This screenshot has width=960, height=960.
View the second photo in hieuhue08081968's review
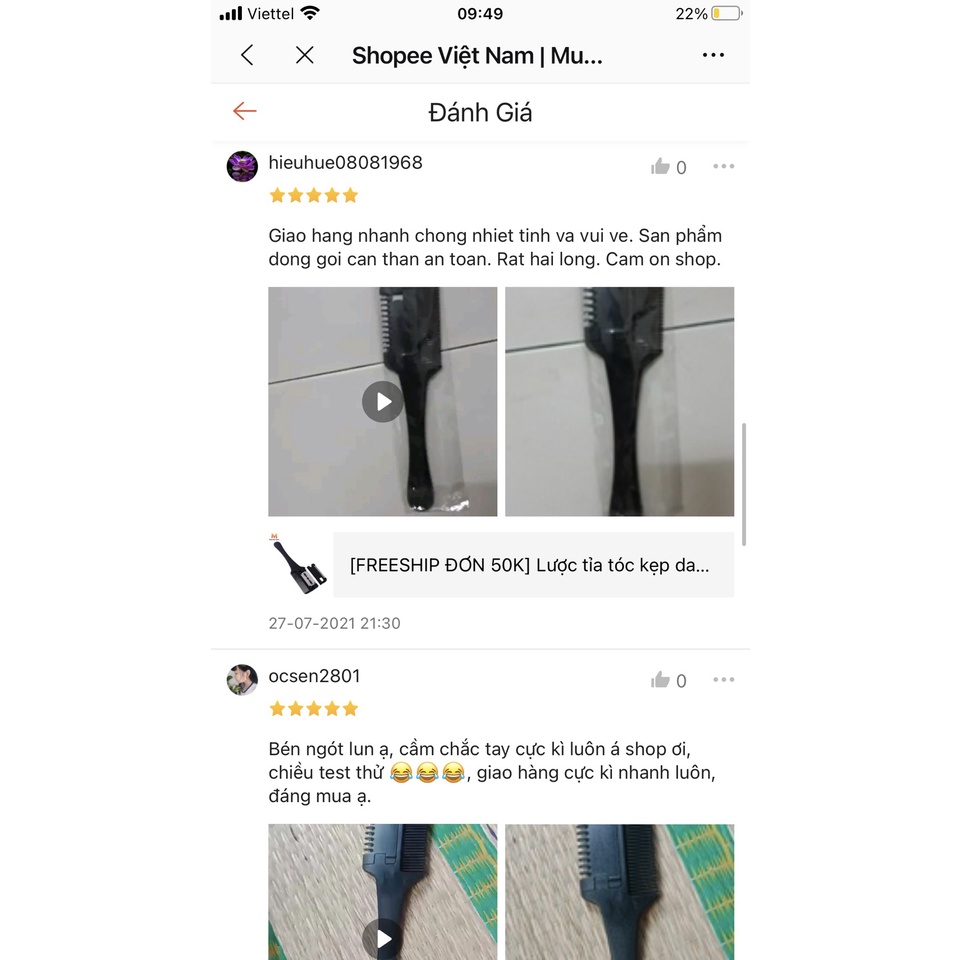click(x=619, y=402)
